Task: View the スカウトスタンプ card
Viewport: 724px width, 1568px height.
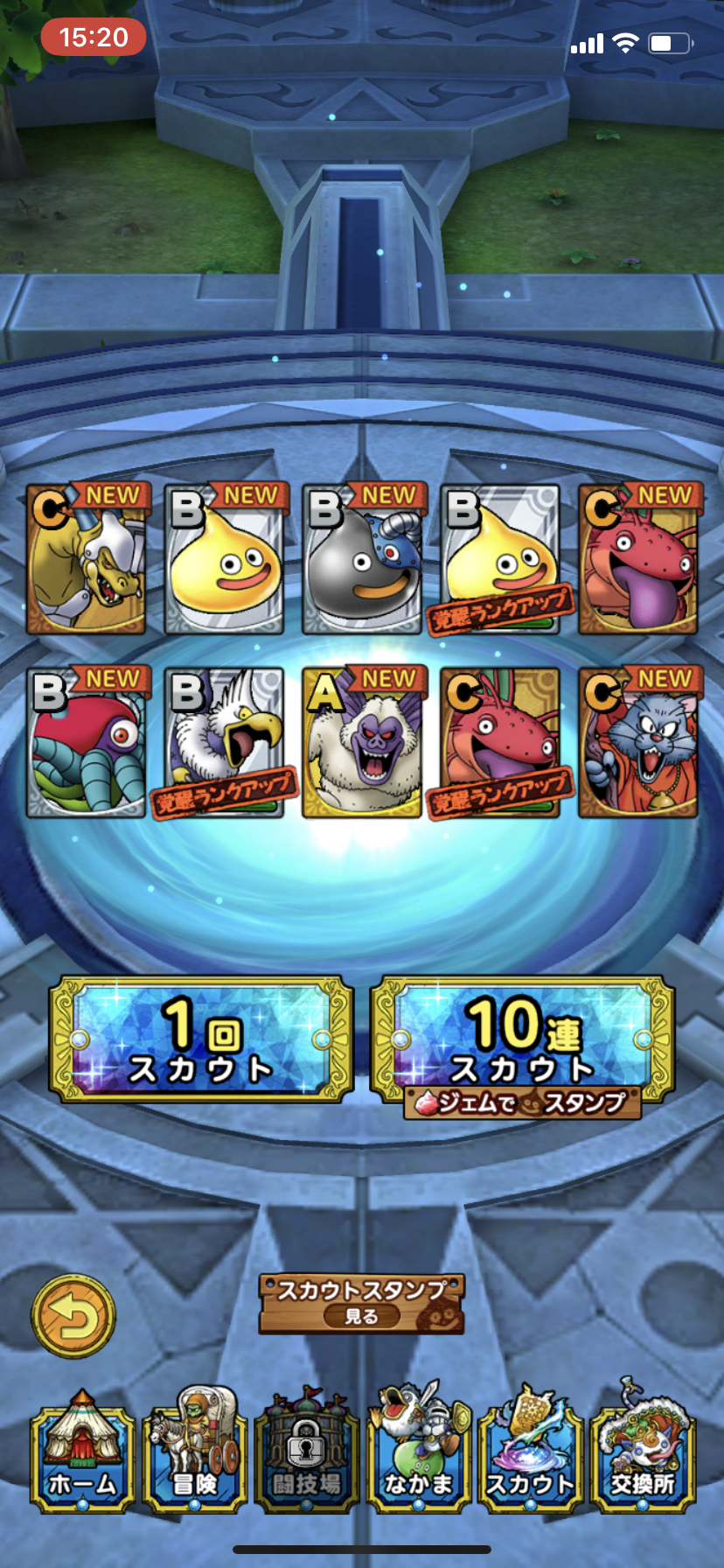Action: [361, 1303]
